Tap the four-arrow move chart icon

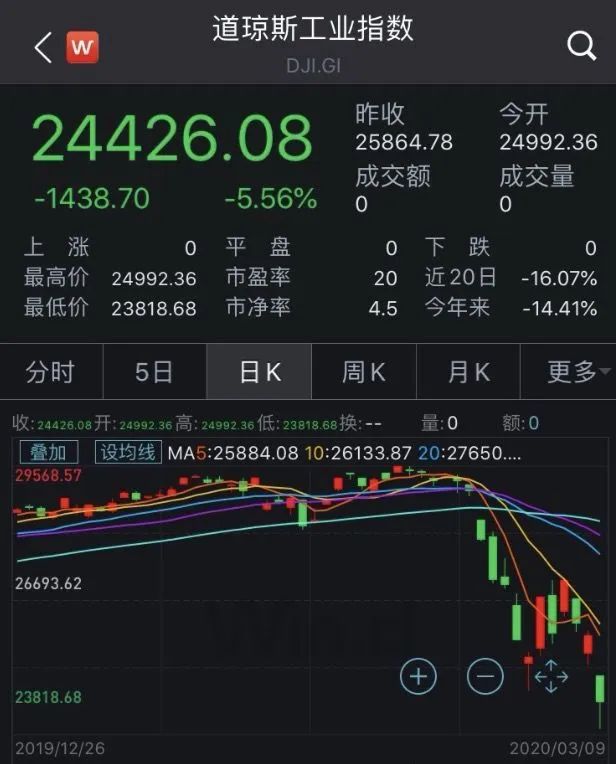coord(551,676)
